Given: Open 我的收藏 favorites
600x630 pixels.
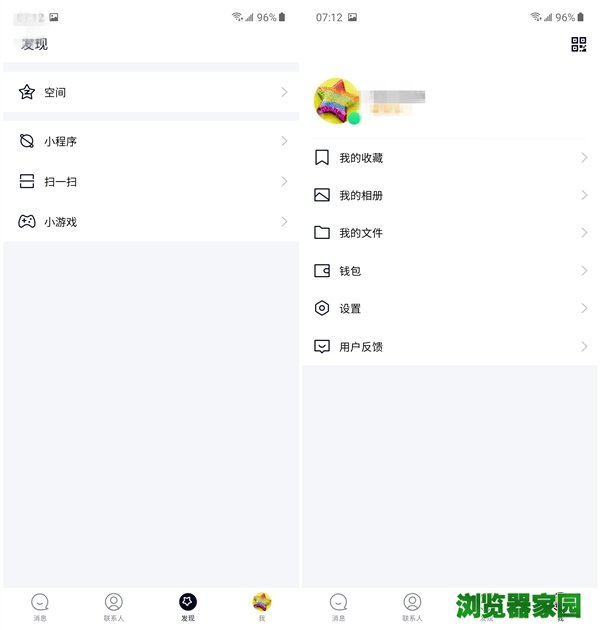Looking at the screenshot, I should pyautogui.click(x=450, y=158).
